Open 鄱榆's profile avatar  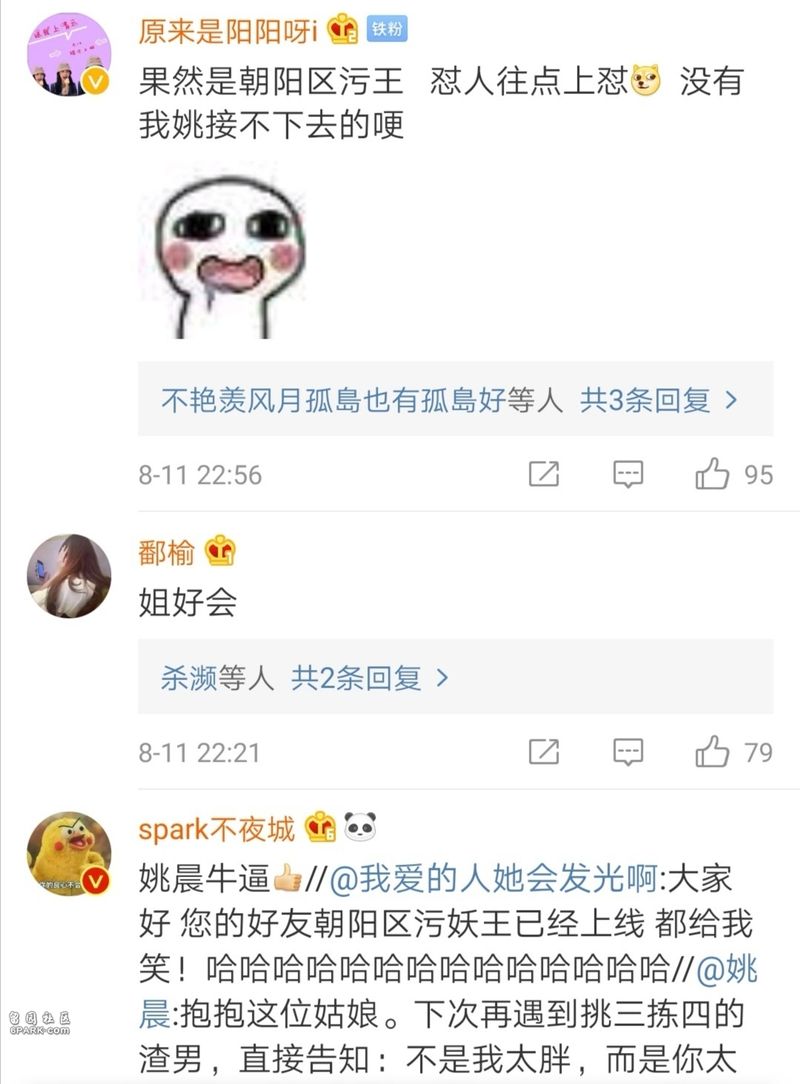69,576
